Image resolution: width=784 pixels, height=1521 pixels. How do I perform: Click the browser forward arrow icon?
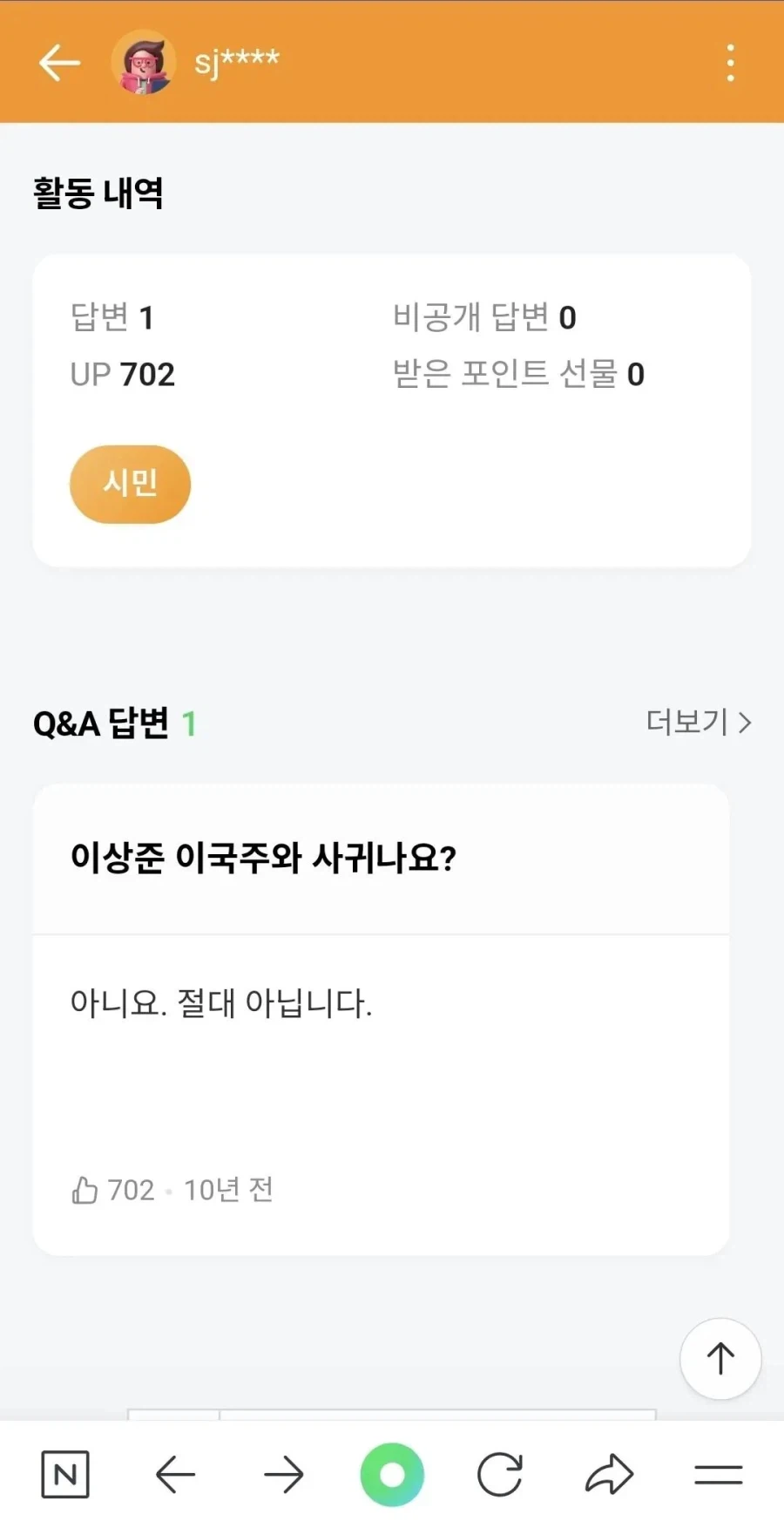click(x=283, y=1474)
